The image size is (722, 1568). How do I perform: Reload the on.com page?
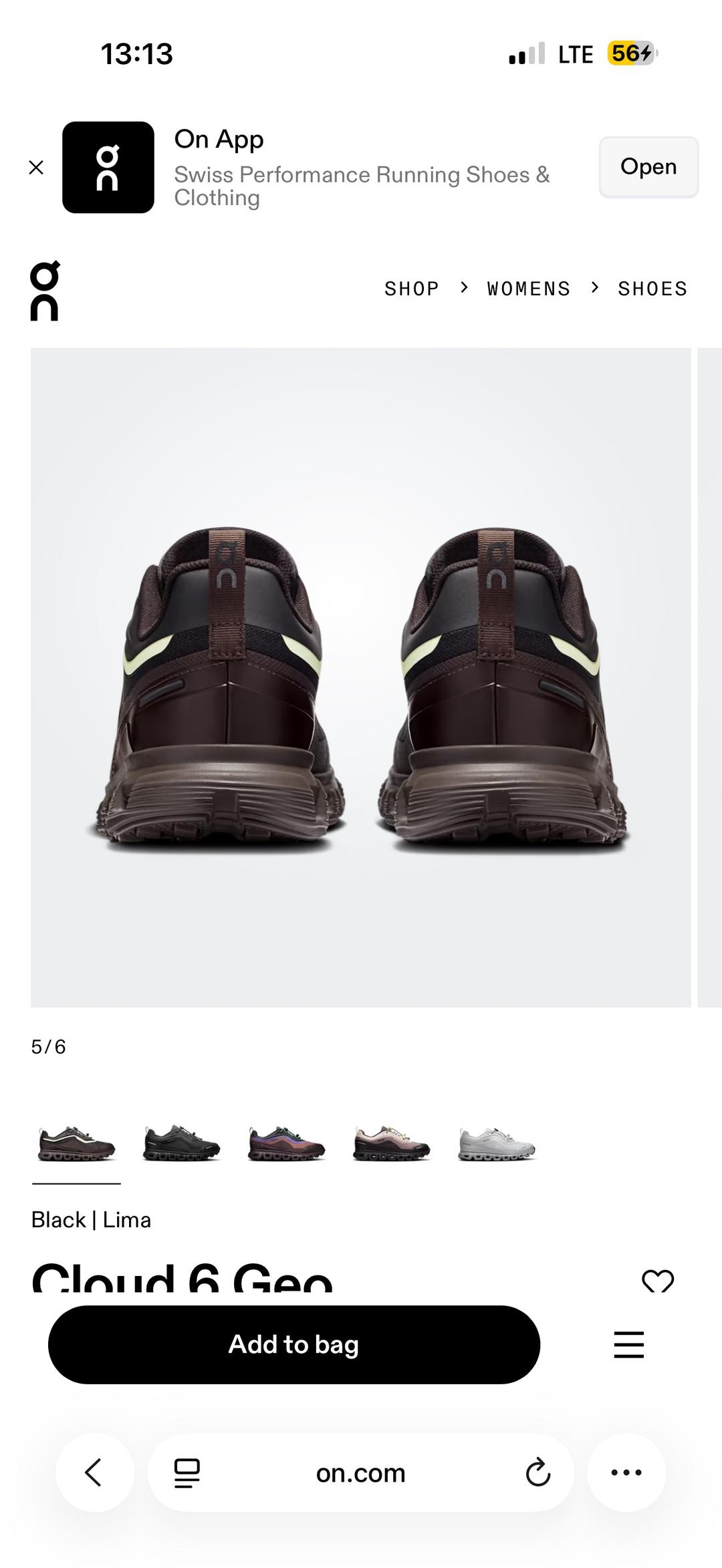tap(537, 1472)
